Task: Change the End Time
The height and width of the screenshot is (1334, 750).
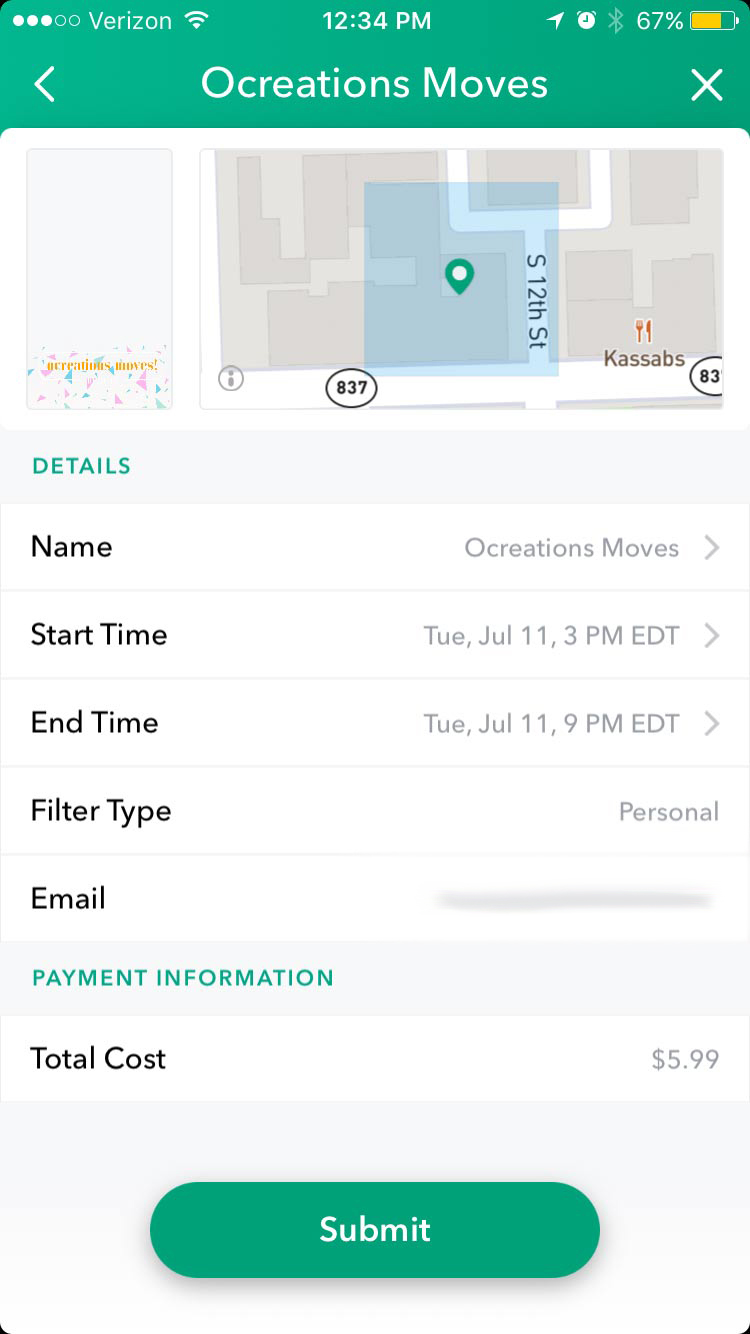Action: pos(375,723)
